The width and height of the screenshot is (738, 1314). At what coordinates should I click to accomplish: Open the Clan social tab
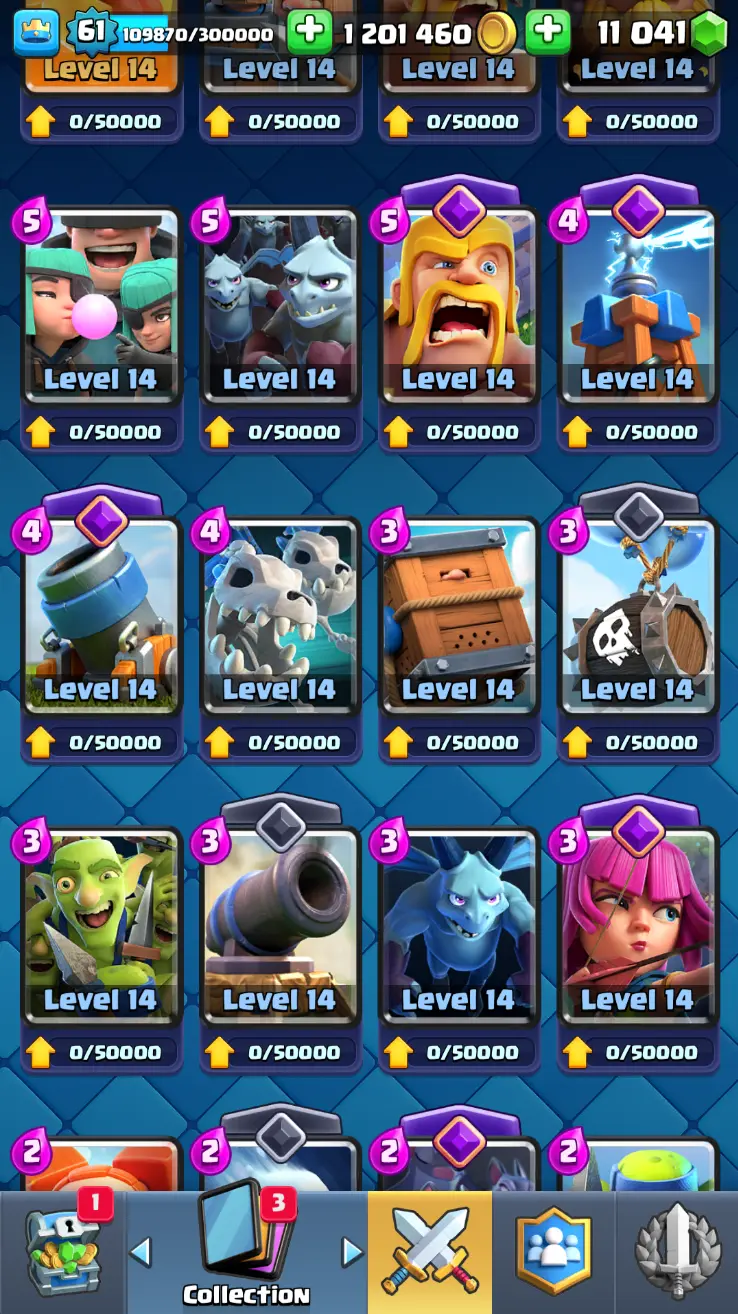[553, 1252]
